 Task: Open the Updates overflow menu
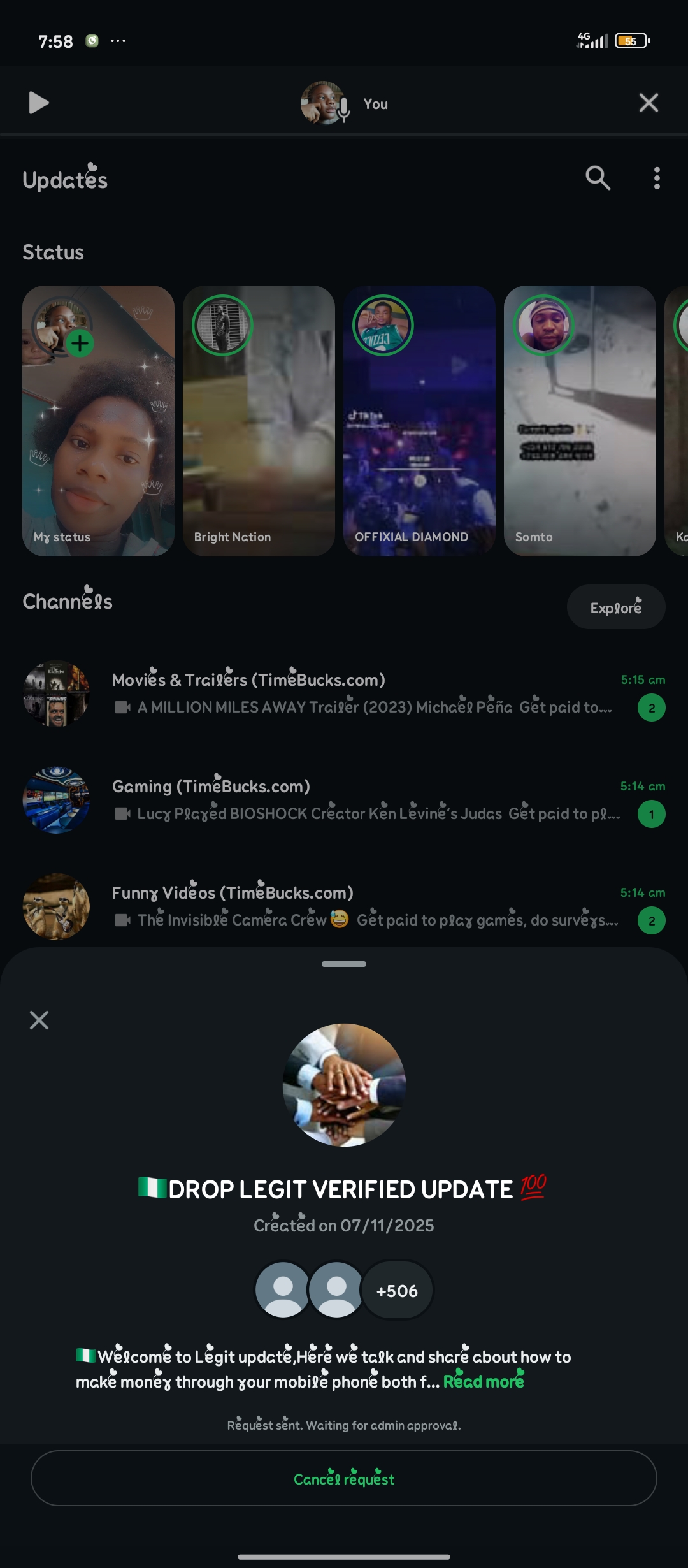(x=657, y=178)
